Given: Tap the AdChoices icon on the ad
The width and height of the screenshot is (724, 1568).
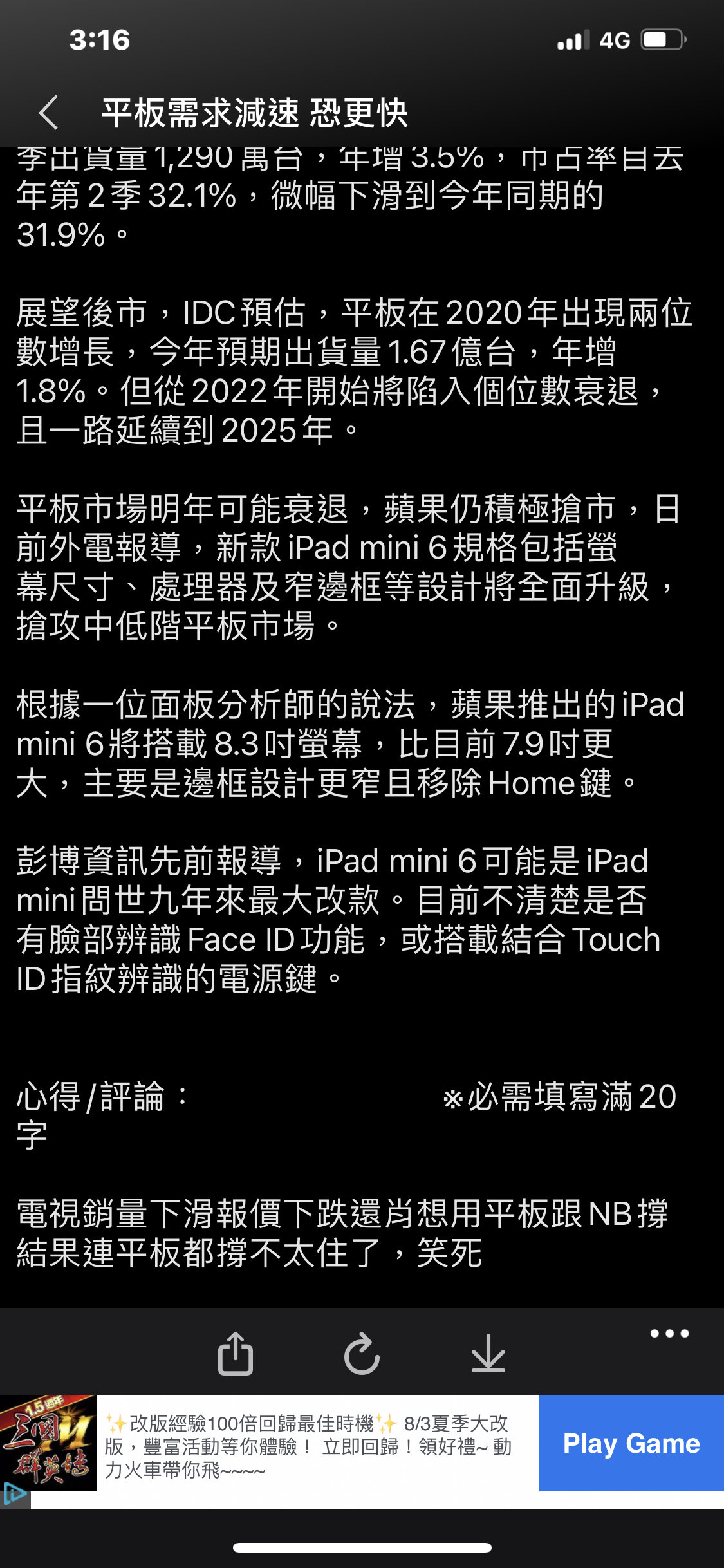Looking at the screenshot, I should (x=13, y=1493).
